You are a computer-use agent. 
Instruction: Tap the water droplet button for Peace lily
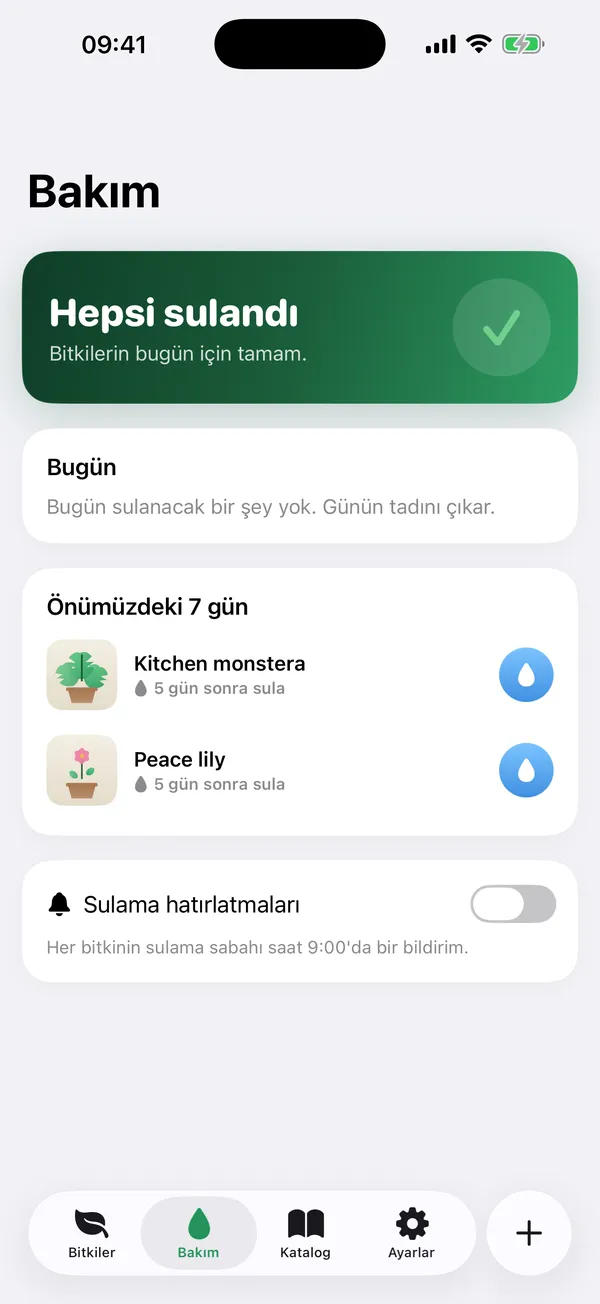click(526, 770)
